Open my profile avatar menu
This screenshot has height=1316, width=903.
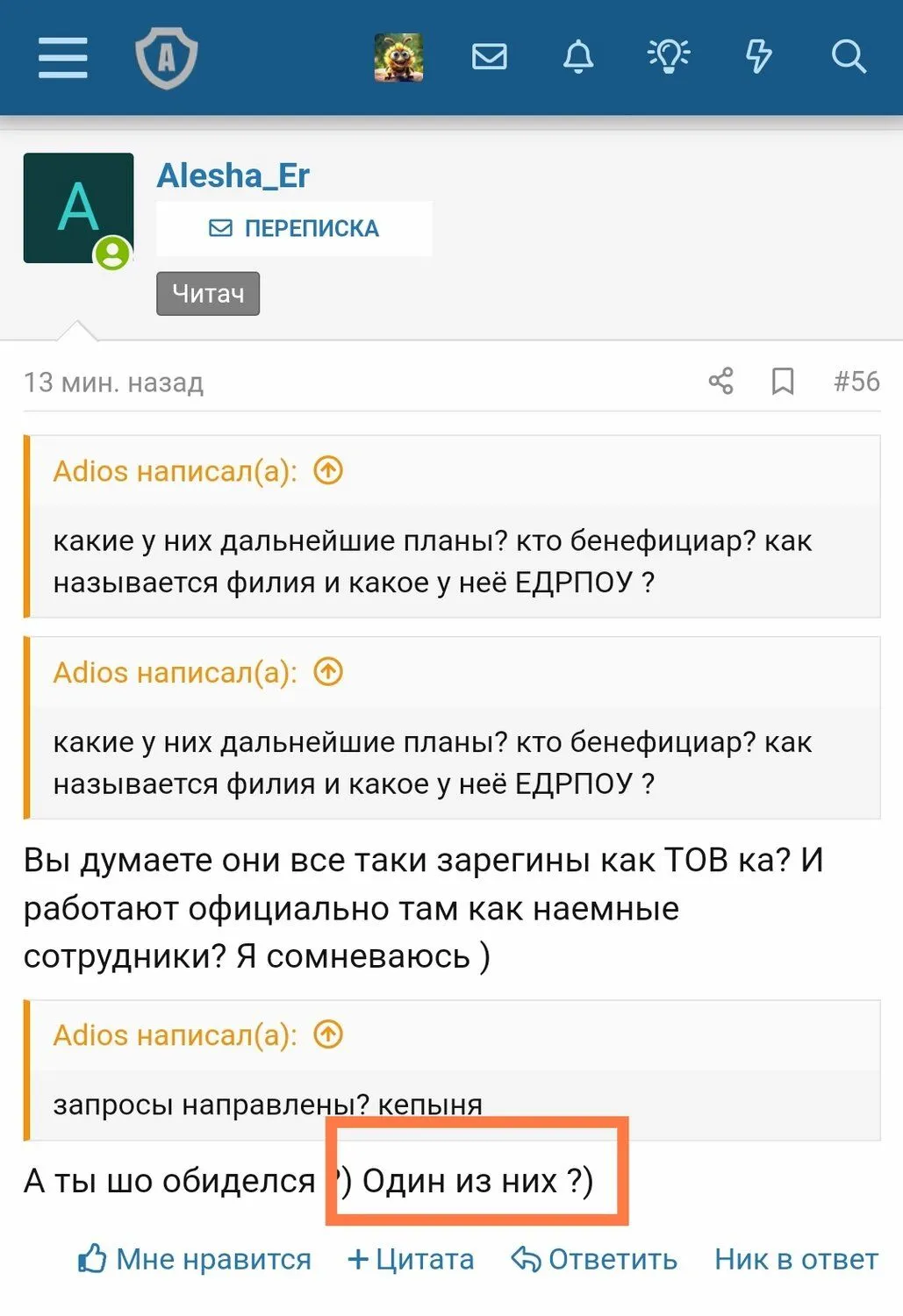(x=399, y=58)
